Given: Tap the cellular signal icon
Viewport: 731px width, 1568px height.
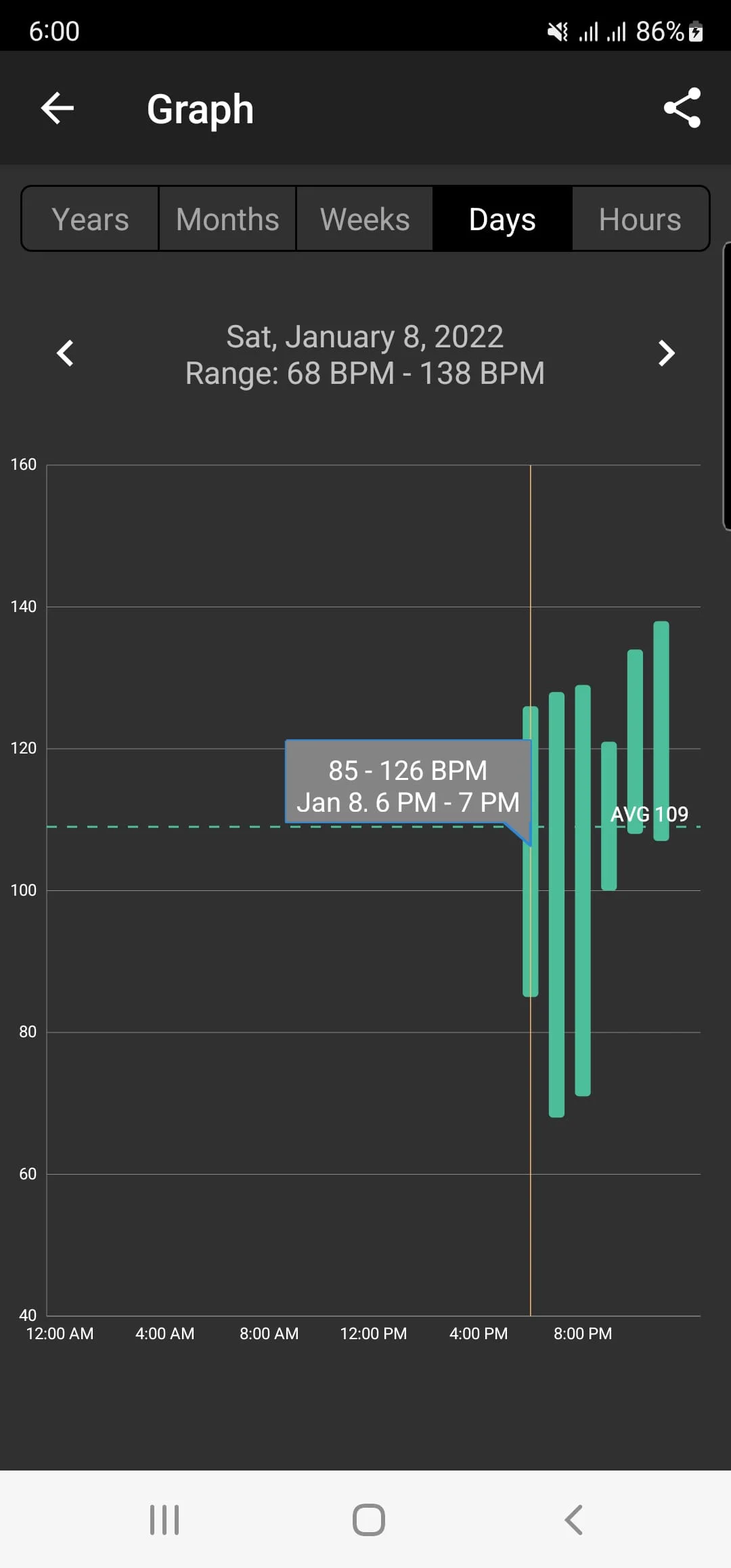Looking at the screenshot, I should click(x=589, y=30).
